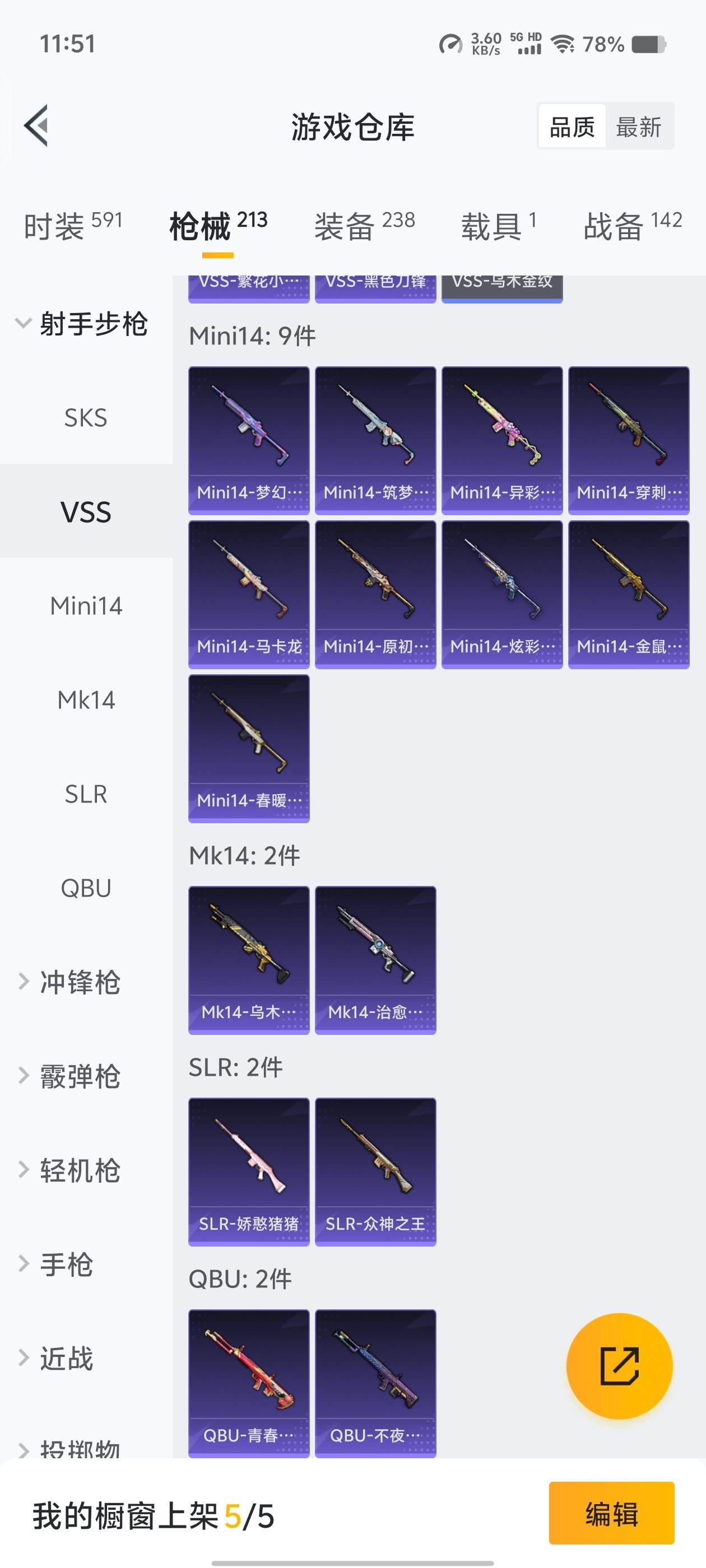The image size is (706, 1568).
Task: Expand the 霰弹枪 category
Action: pos(79,1076)
